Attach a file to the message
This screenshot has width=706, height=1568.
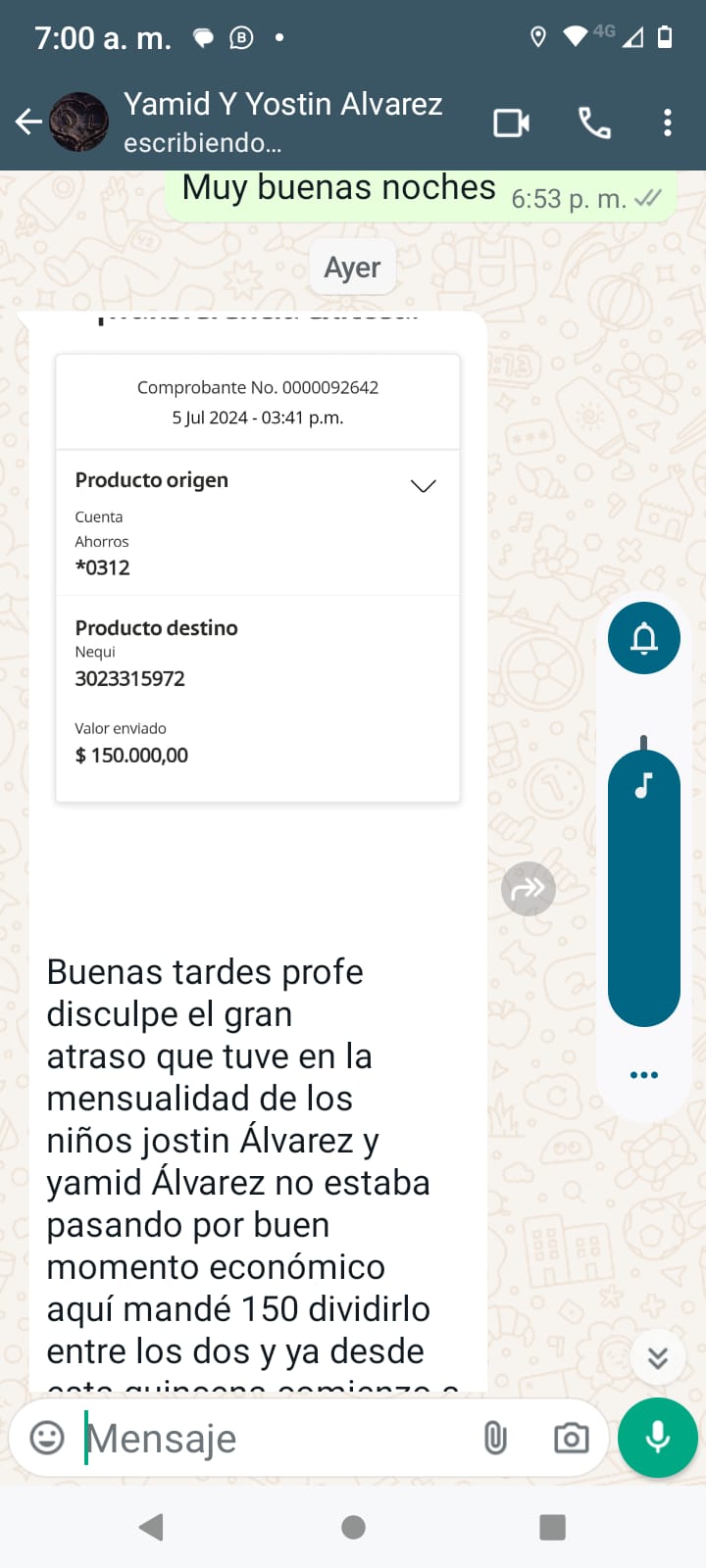[496, 1439]
